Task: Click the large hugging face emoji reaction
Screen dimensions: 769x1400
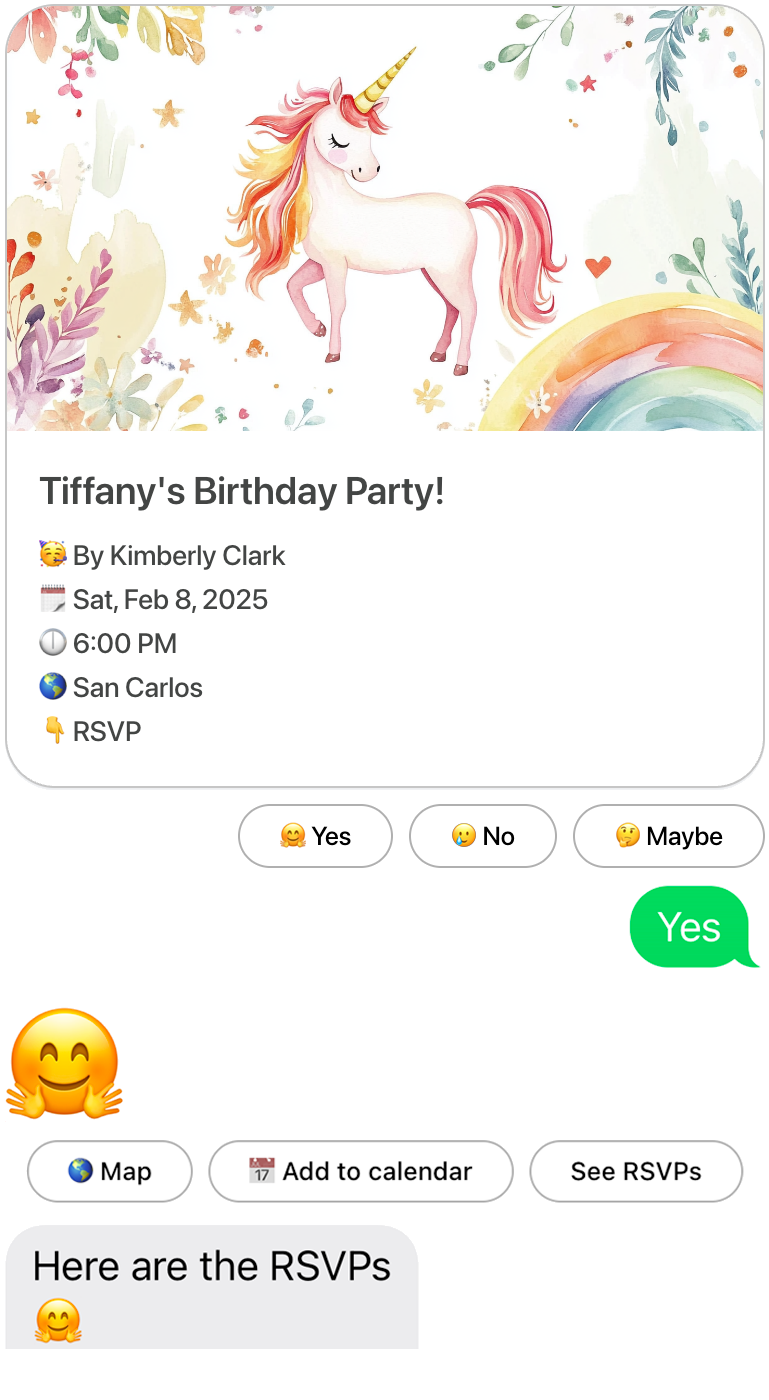Action: pyautogui.click(x=65, y=1063)
